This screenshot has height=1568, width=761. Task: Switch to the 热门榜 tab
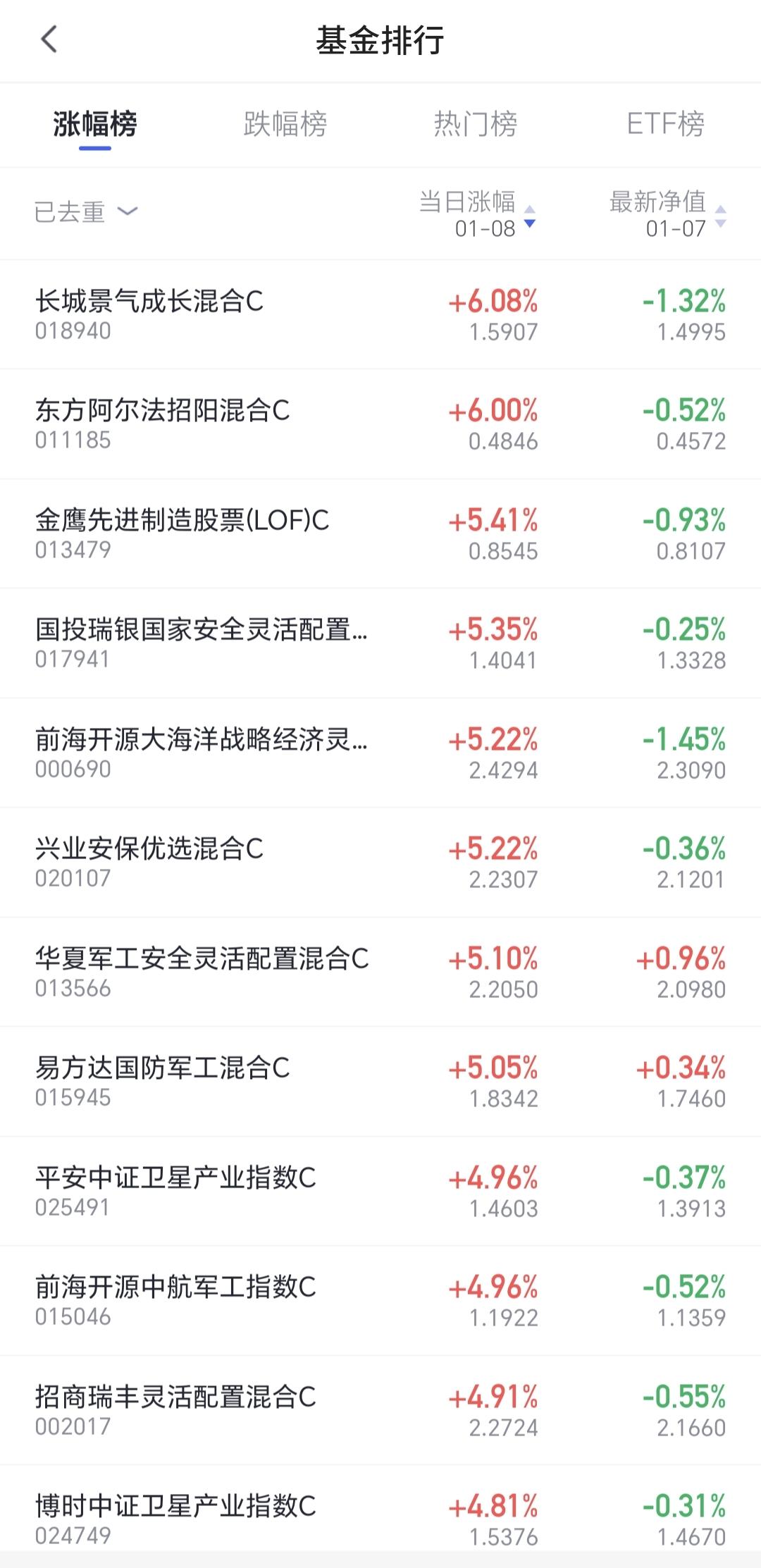click(x=476, y=124)
